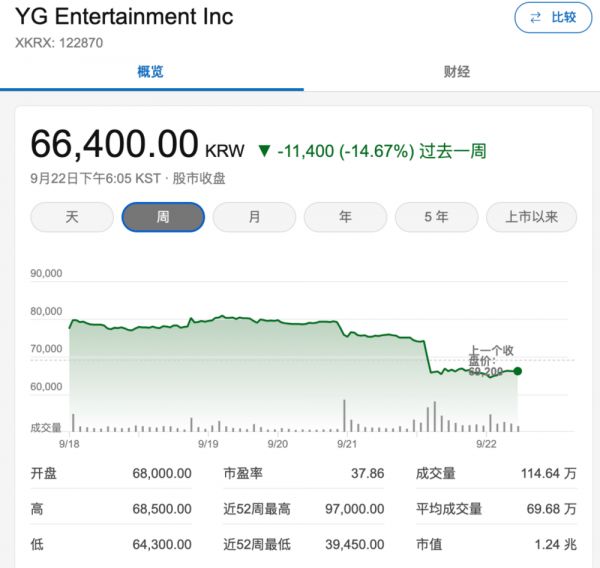View 上市以来 all-time price history

click(531, 217)
